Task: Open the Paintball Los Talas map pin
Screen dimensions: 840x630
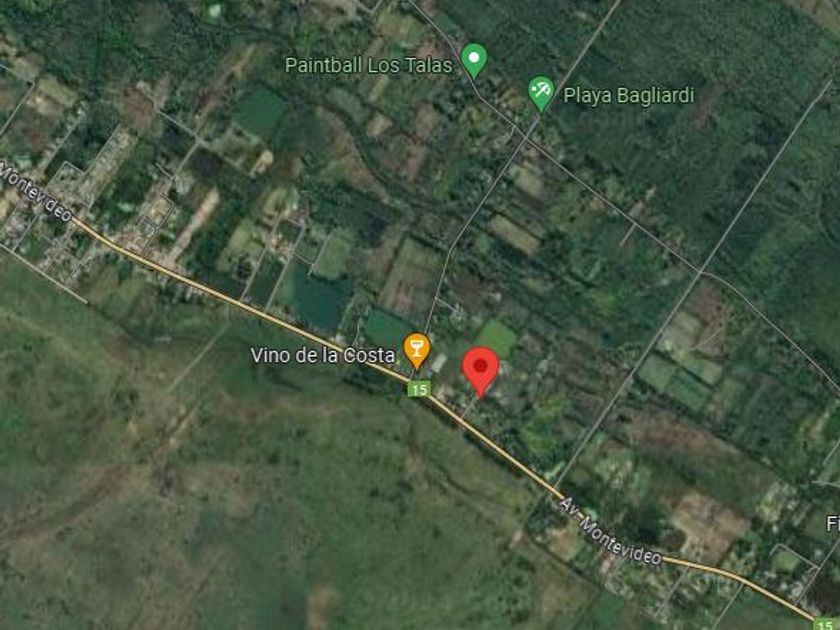Action: (475, 60)
